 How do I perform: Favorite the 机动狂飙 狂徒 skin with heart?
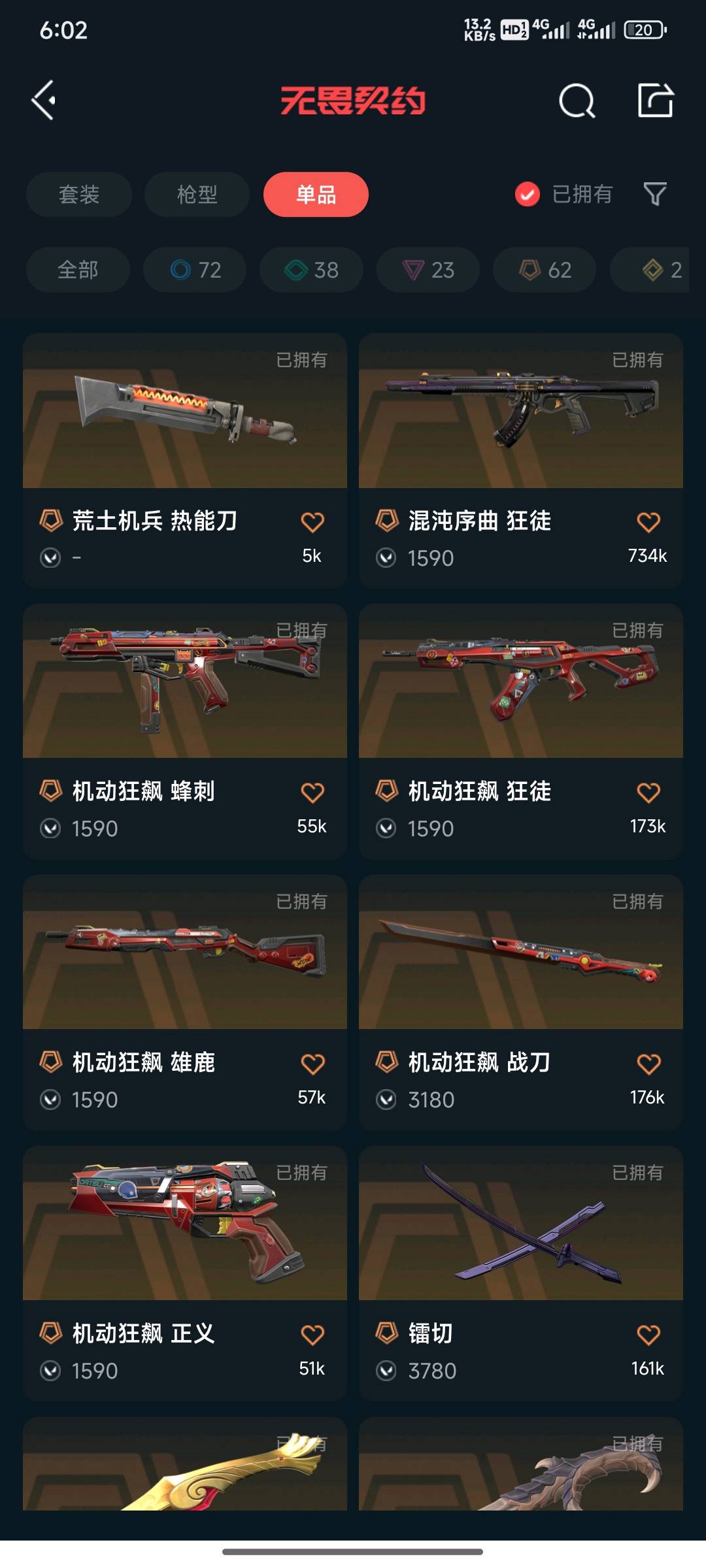tap(648, 792)
